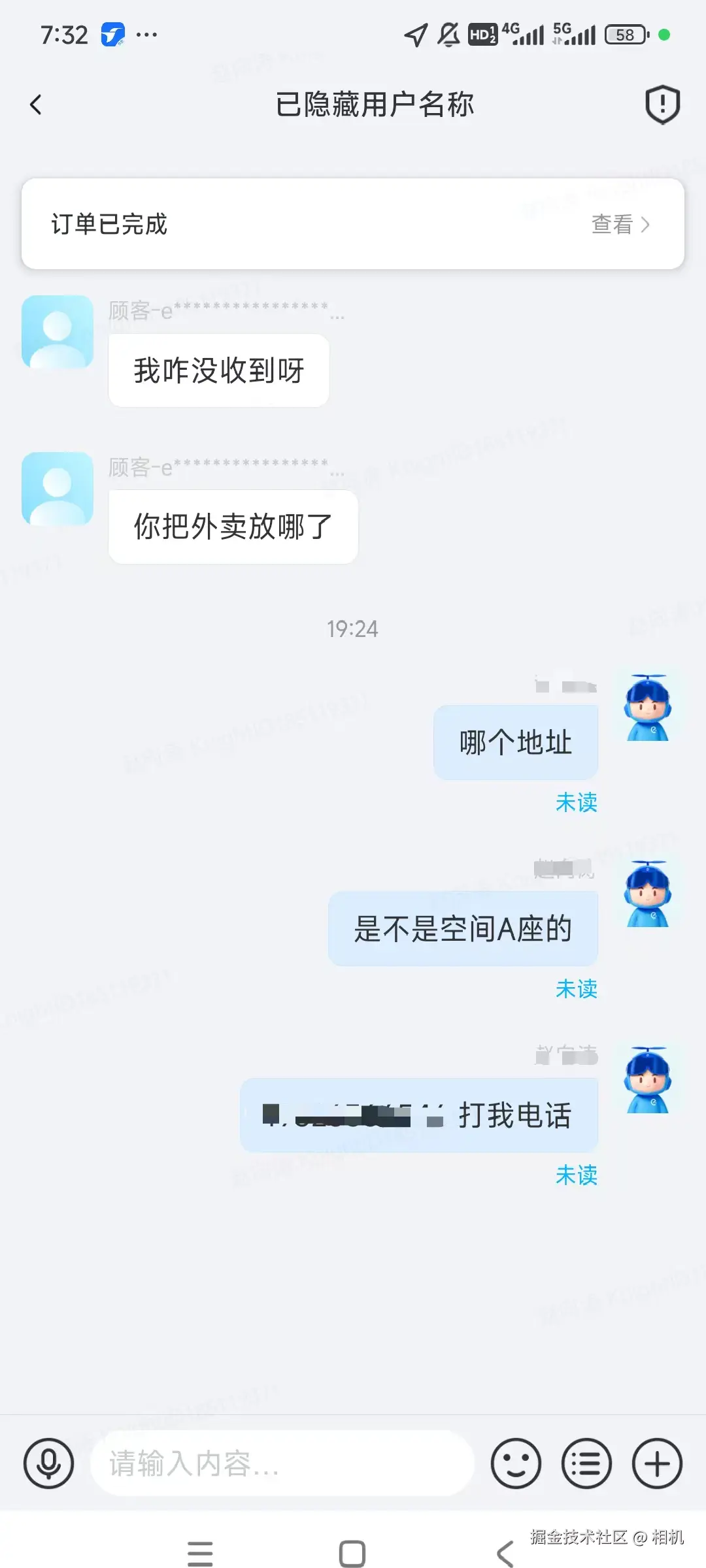Screen dimensions: 706x1568
Task: Tap the back chevron to leave chat
Action: tap(36, 103)
